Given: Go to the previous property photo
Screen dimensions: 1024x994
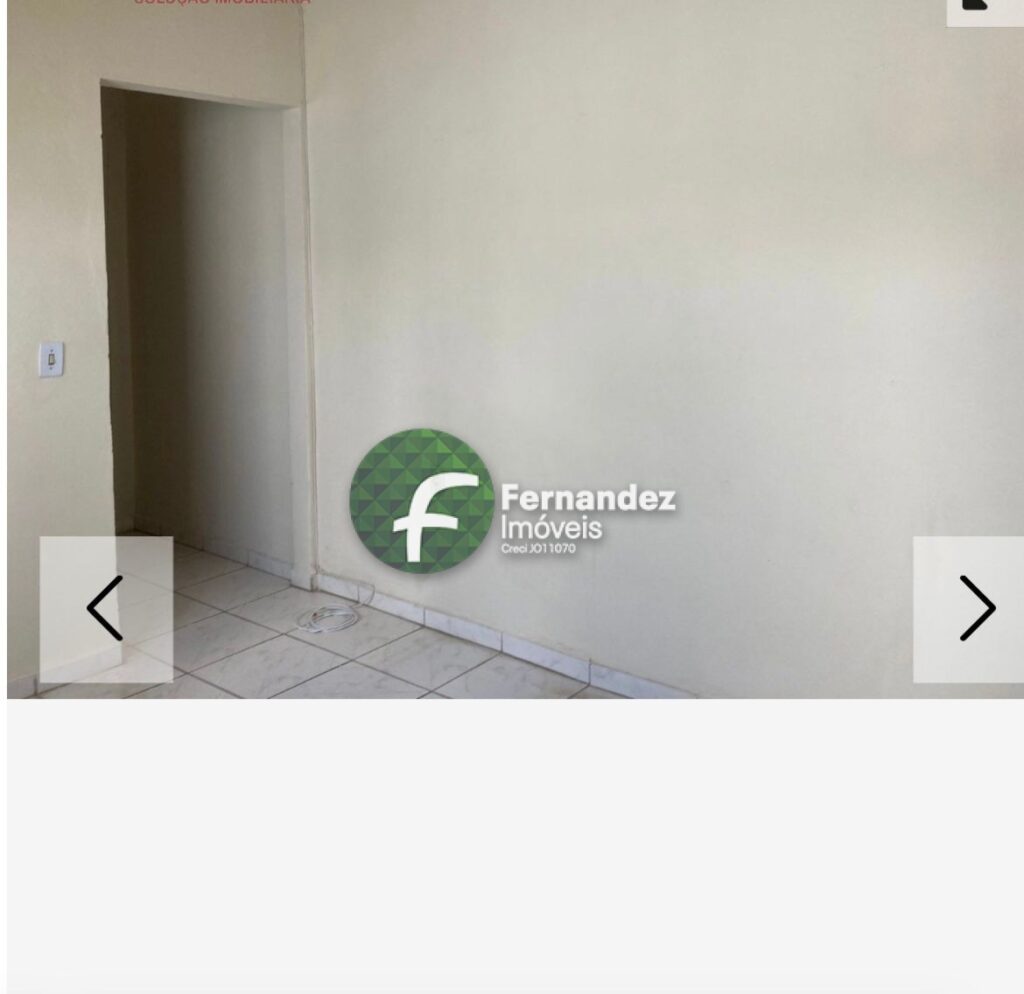Looking at the screenshot, I should 106,609.
